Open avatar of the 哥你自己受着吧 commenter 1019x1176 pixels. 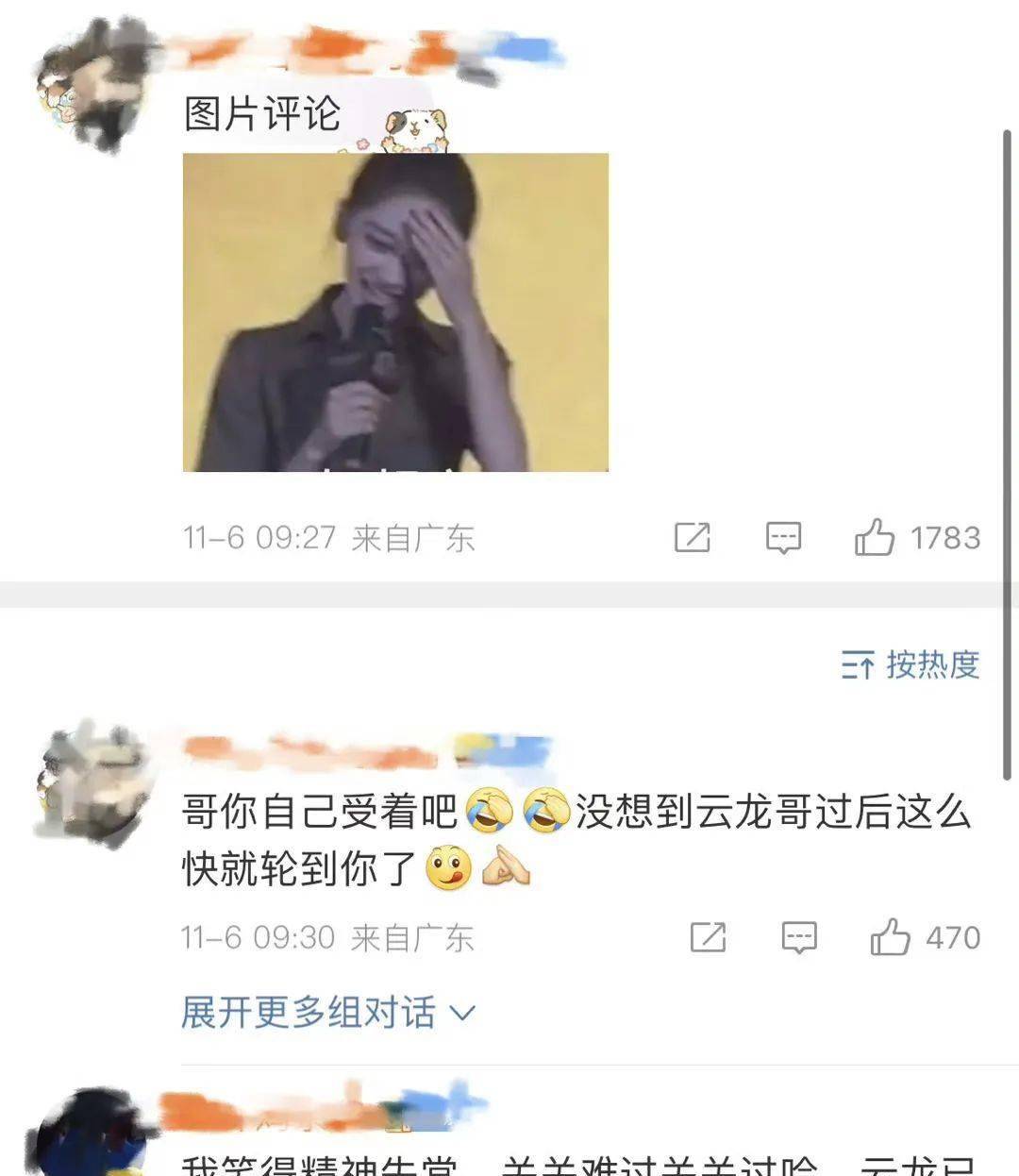click(92, 785)
